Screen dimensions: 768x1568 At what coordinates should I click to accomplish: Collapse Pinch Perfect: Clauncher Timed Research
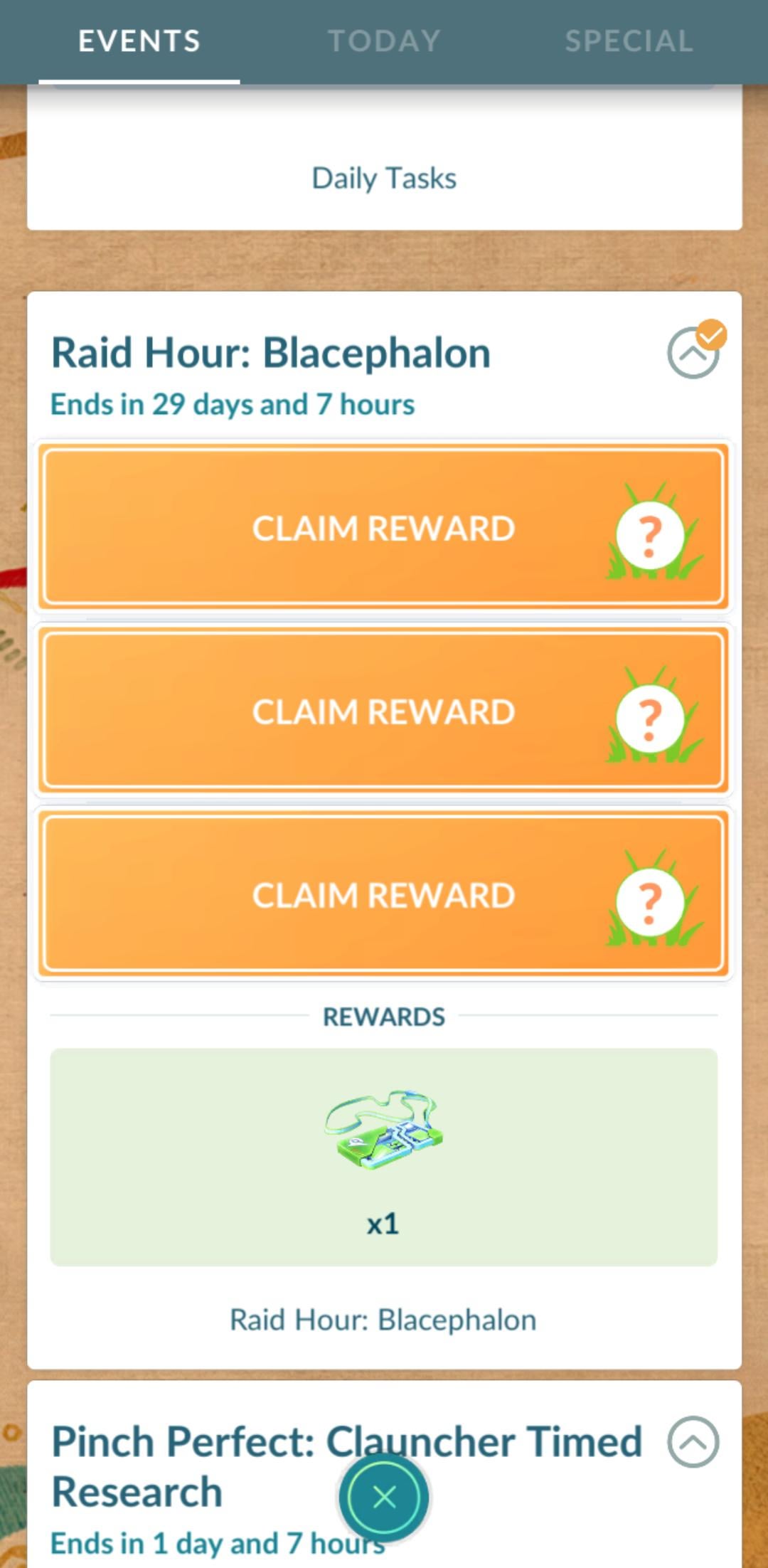coord(693,1441)
